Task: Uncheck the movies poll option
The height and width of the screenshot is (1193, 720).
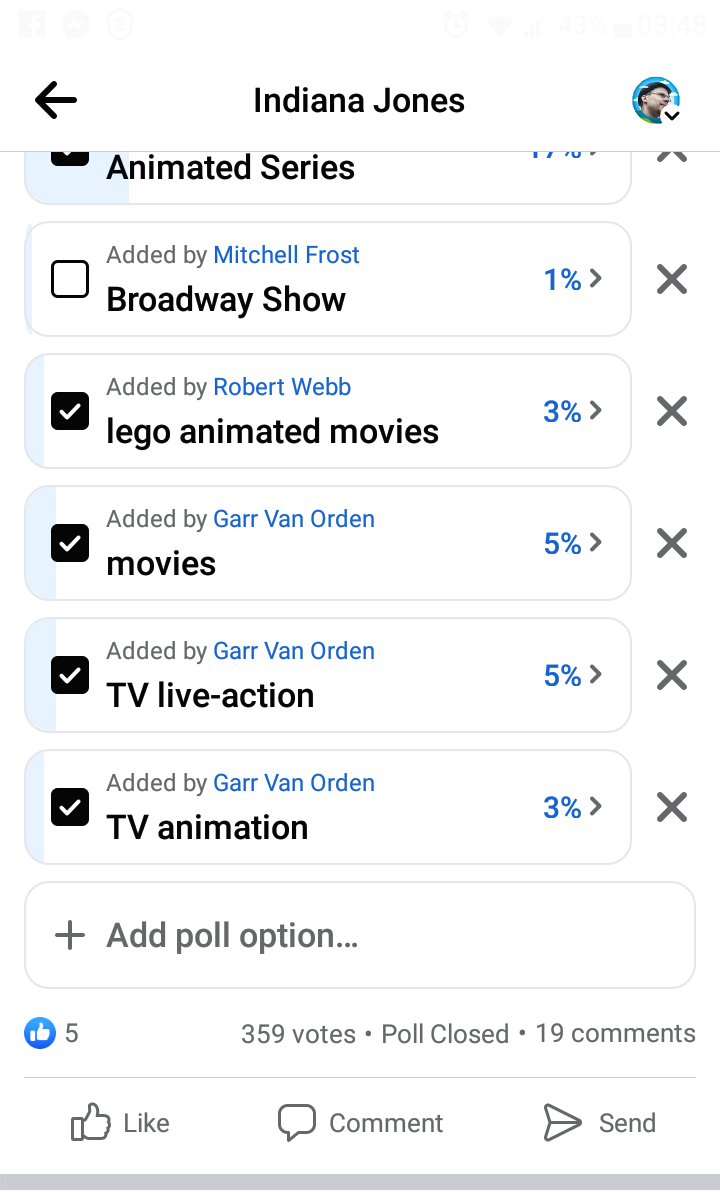Action: click(70, 543)
